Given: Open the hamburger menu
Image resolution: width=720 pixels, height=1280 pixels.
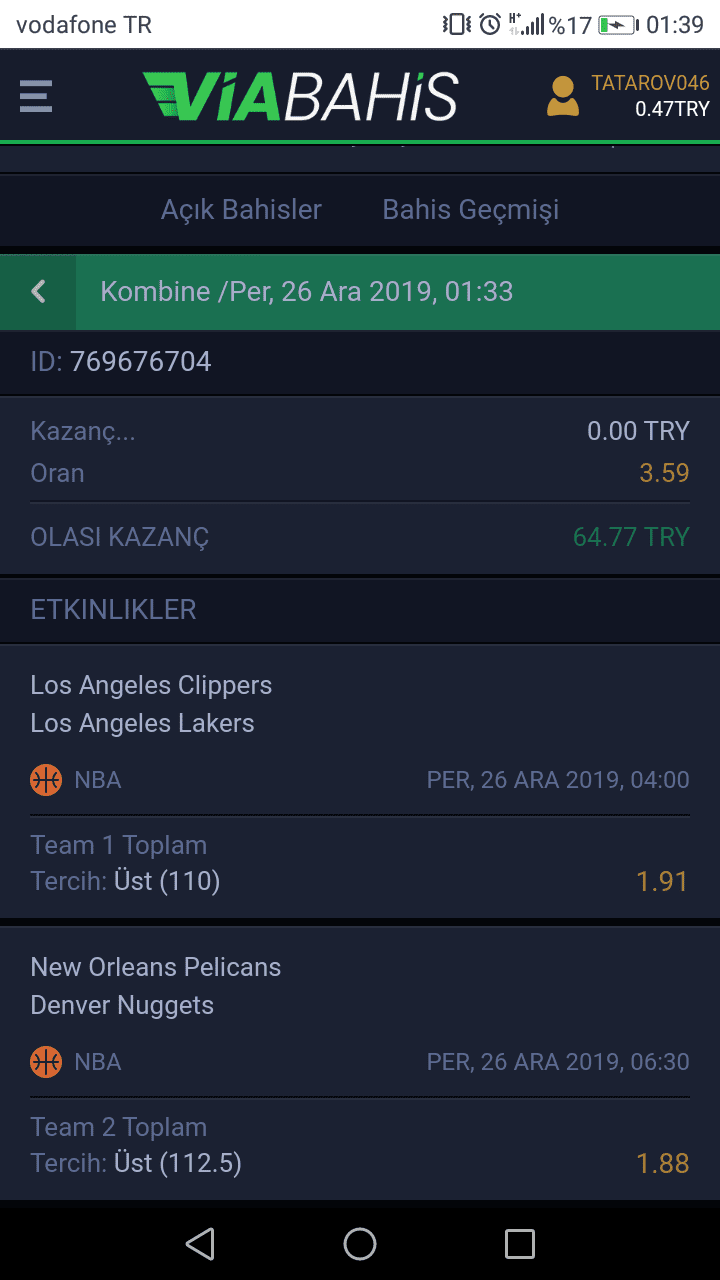Looking at the screenshot, I should pyautogui.click(x=36, y=96).
